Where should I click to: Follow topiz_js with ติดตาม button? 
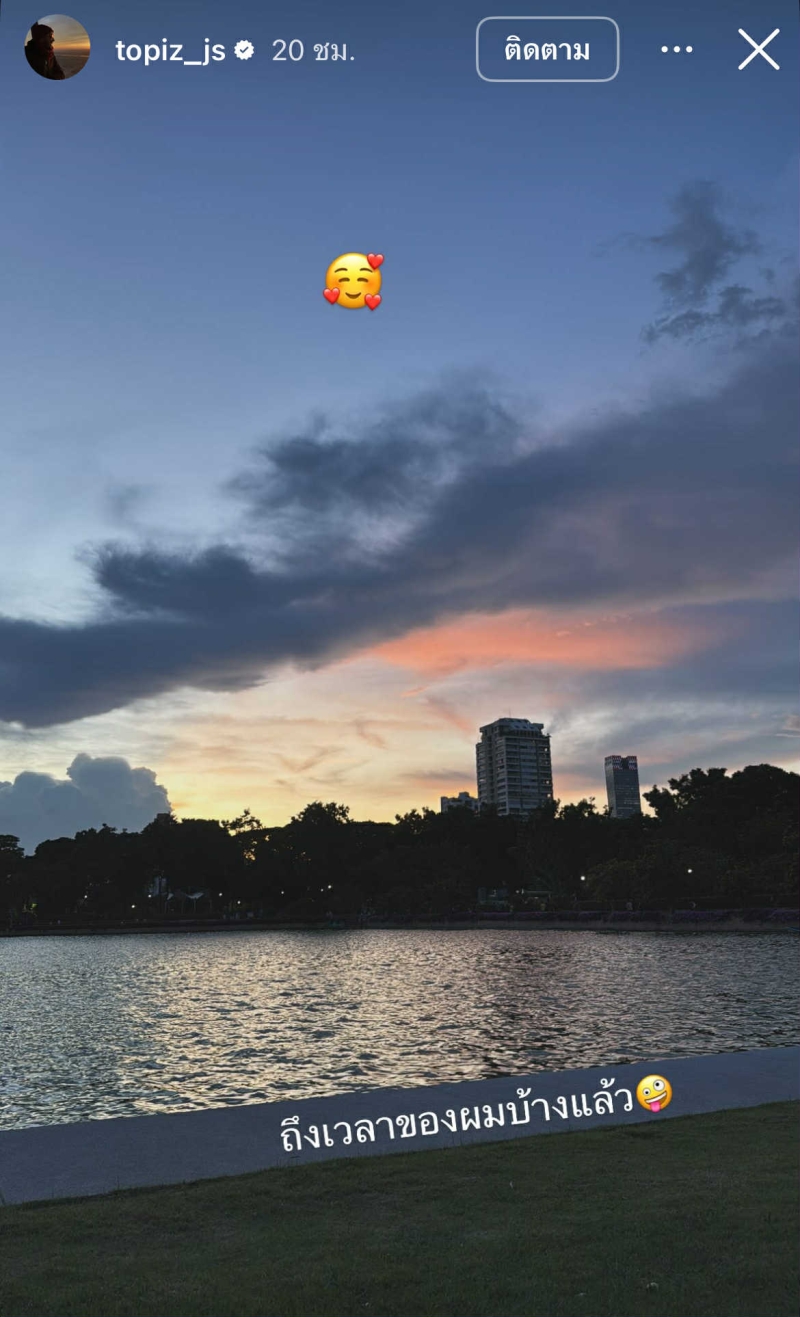pos(547,49)
